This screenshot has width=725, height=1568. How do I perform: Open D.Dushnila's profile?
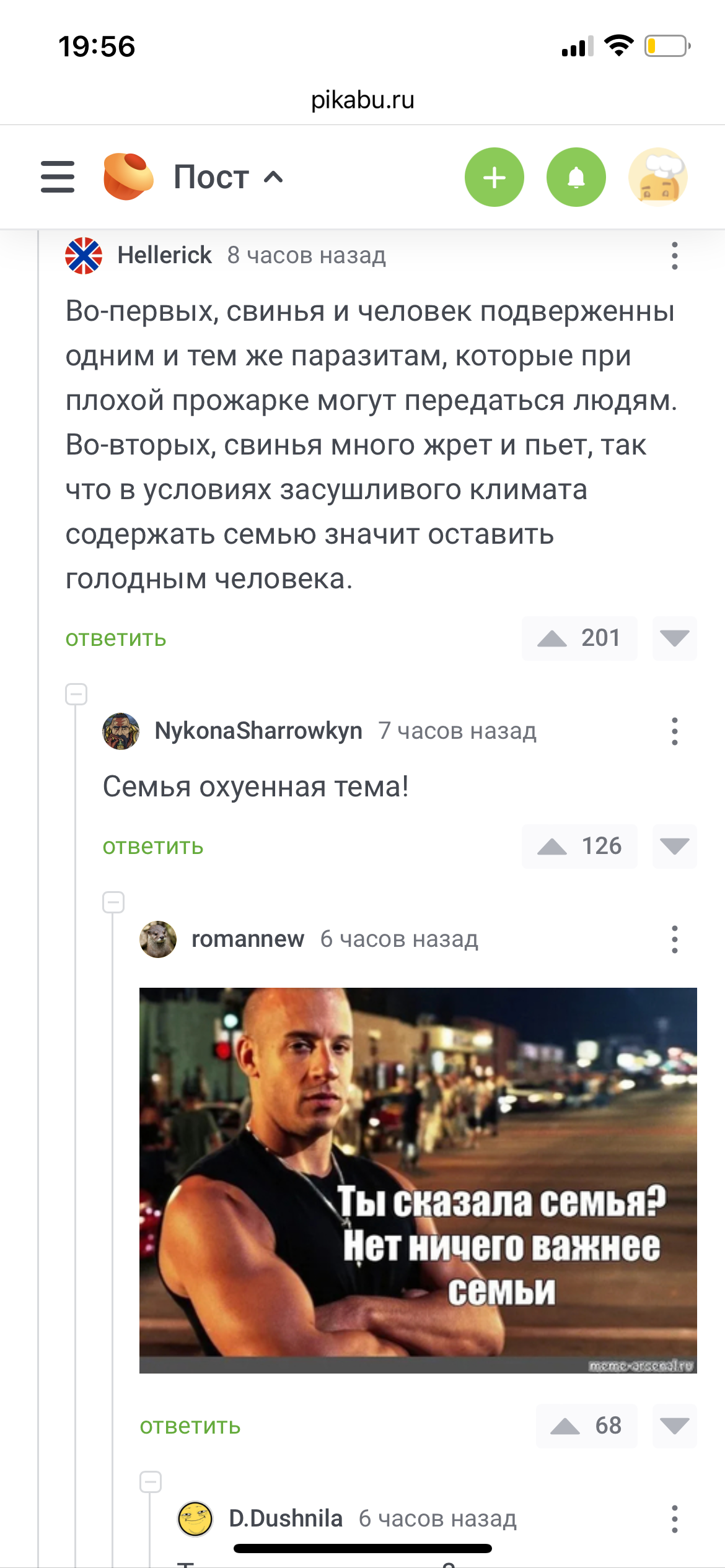click(x=285, y=1518)
